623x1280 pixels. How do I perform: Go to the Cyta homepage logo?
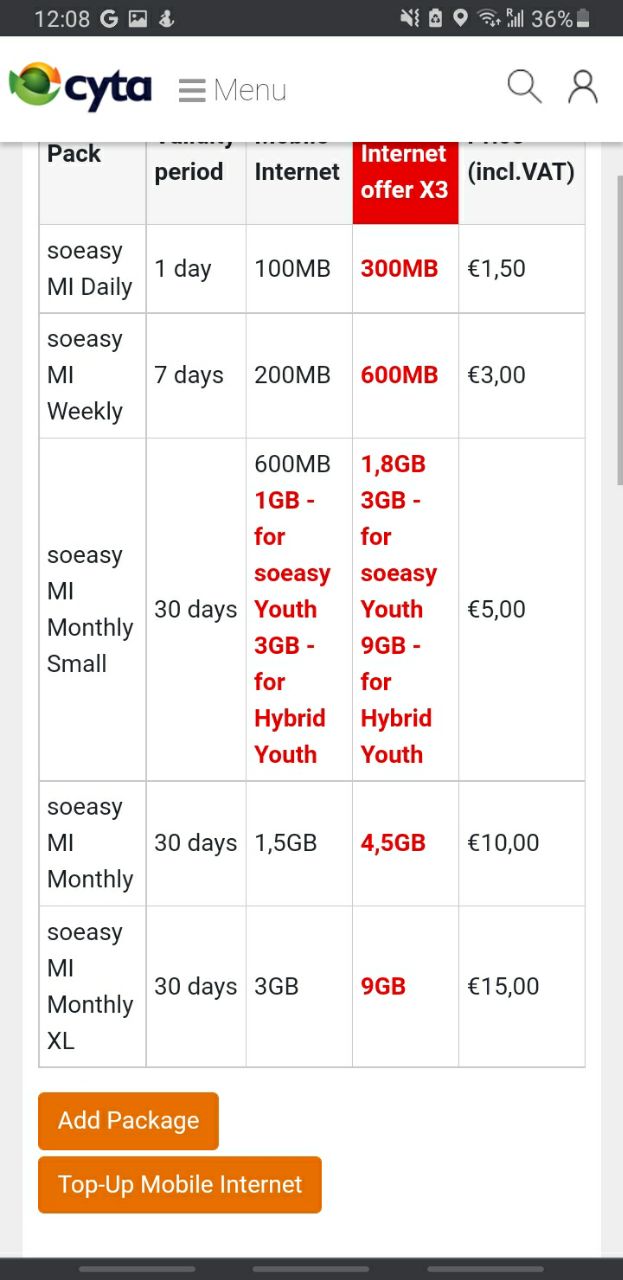point(80,88)
